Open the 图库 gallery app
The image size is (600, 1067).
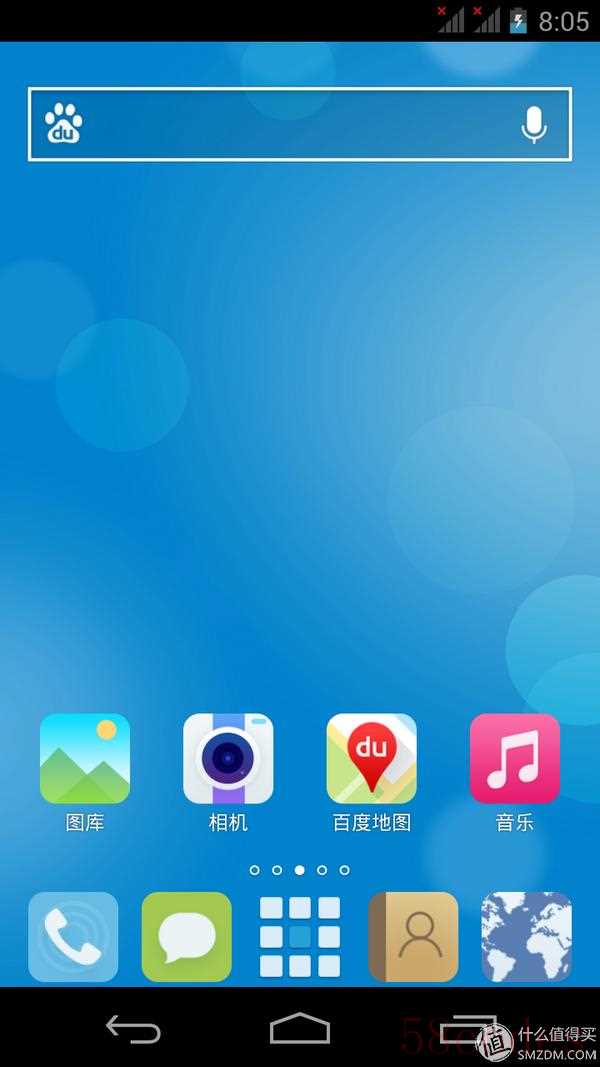coord(85,759)
